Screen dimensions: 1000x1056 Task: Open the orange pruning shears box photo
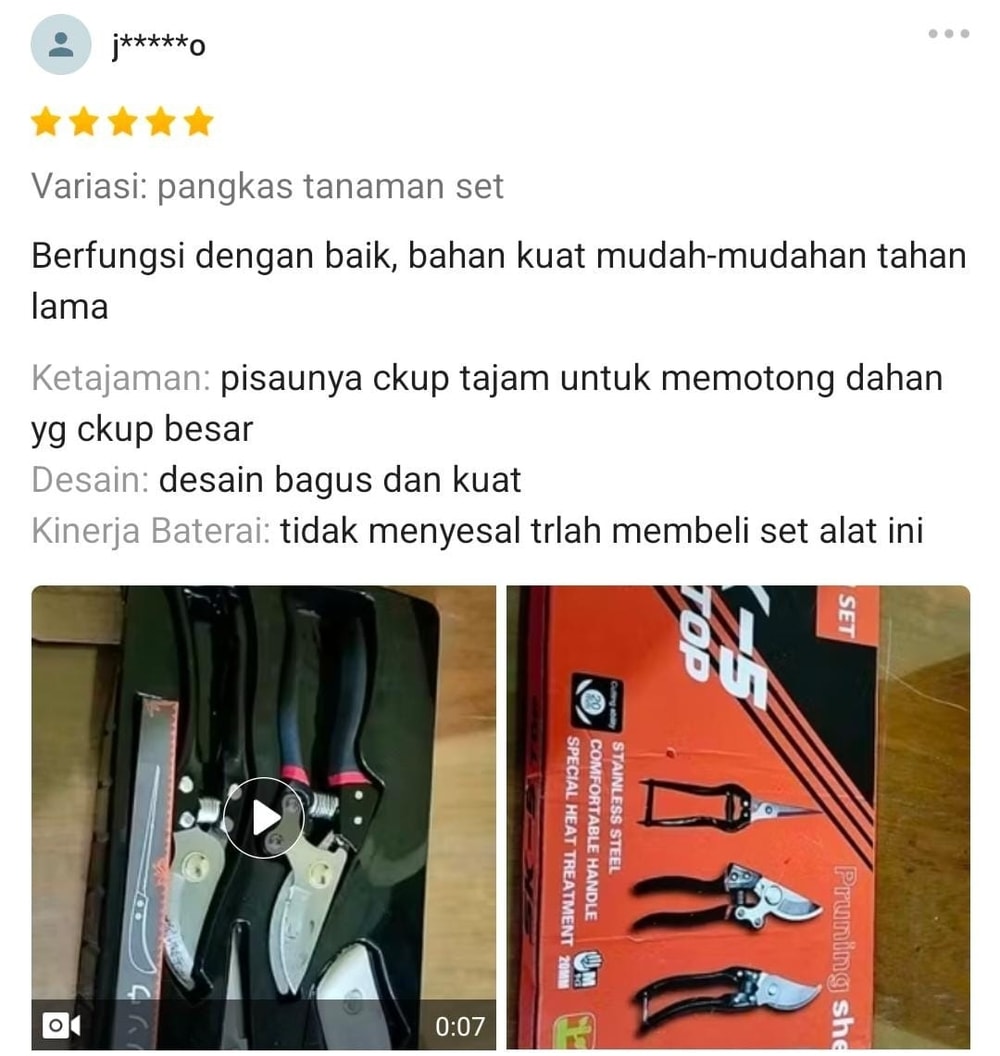tap(738, 816)
